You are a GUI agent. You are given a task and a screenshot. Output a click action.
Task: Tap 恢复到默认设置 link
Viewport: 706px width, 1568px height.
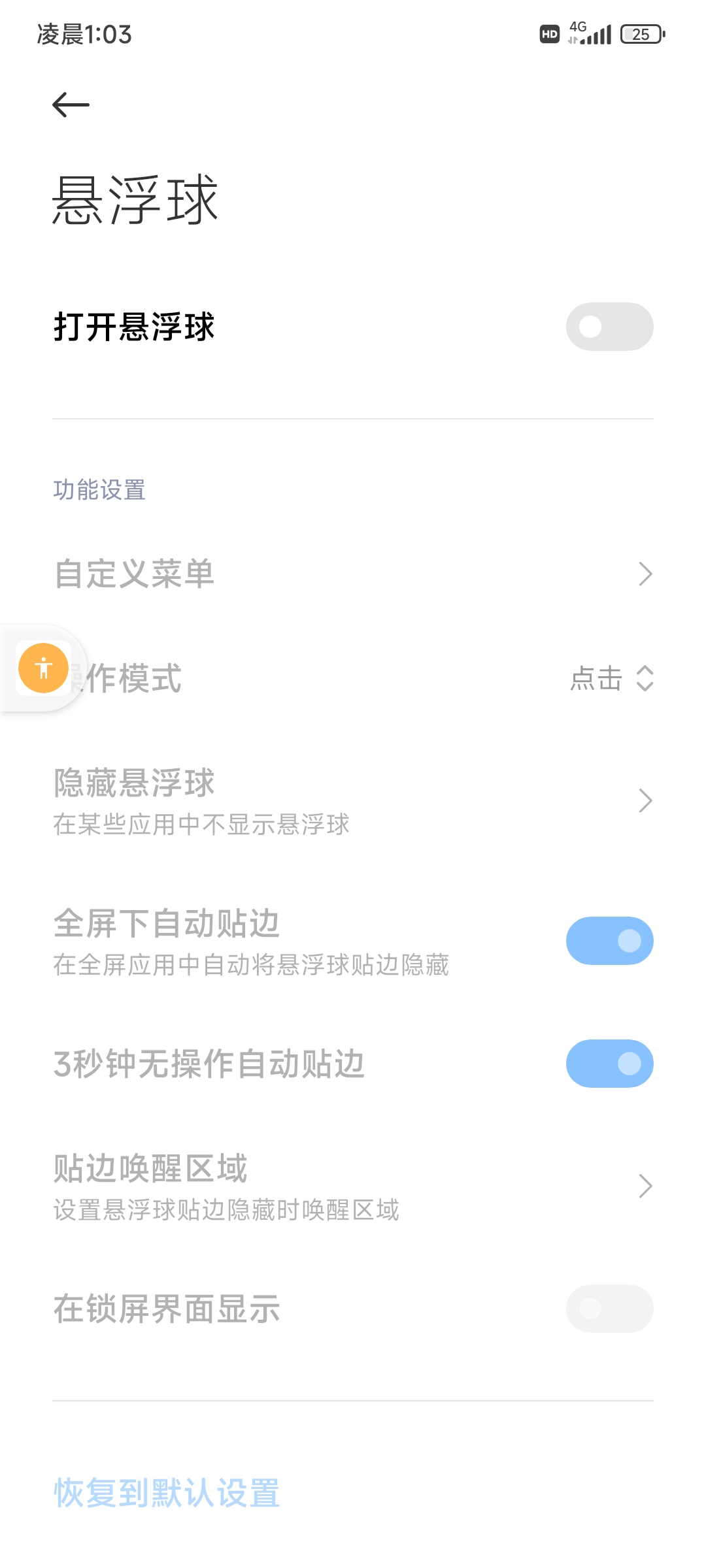coord(167,1494)
